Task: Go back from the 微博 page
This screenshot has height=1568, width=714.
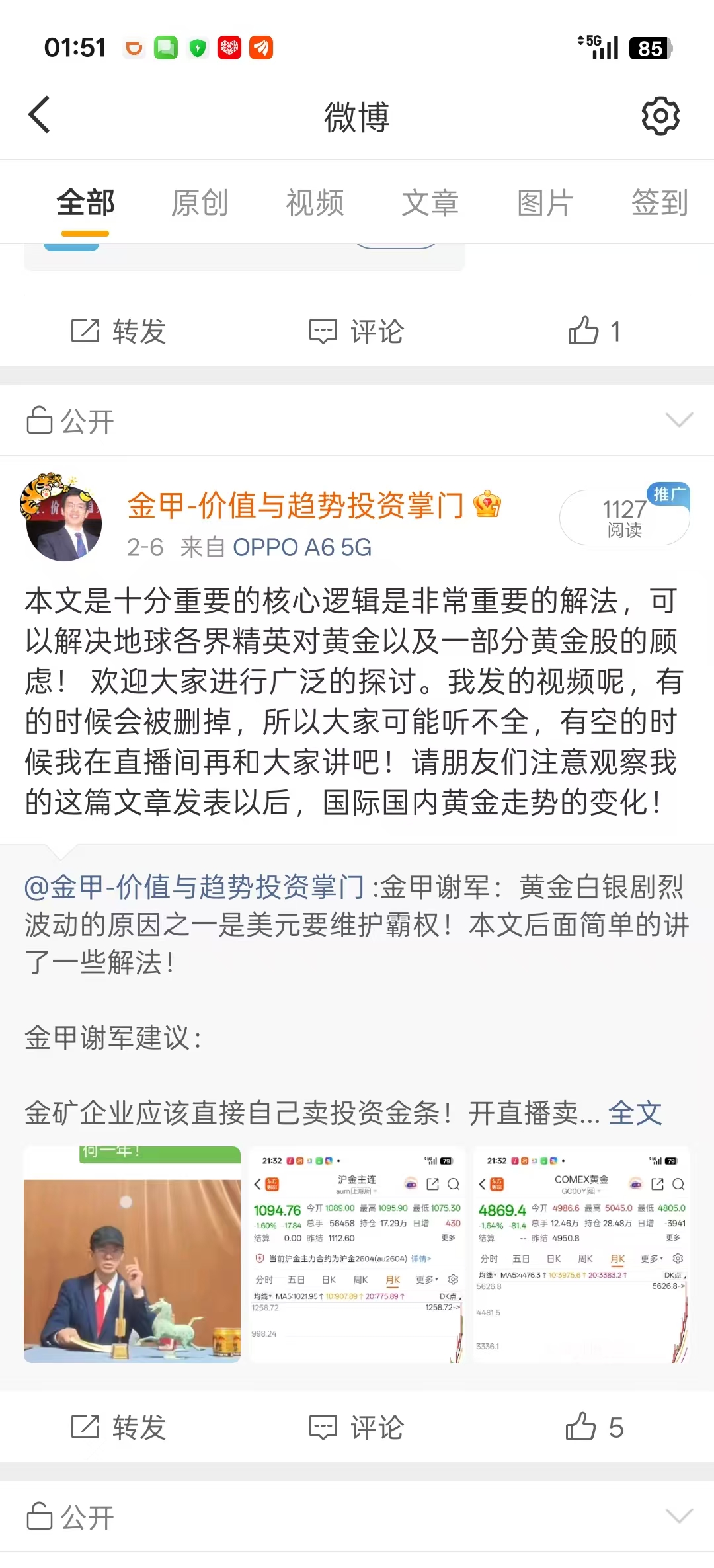Action: [40, 115]
